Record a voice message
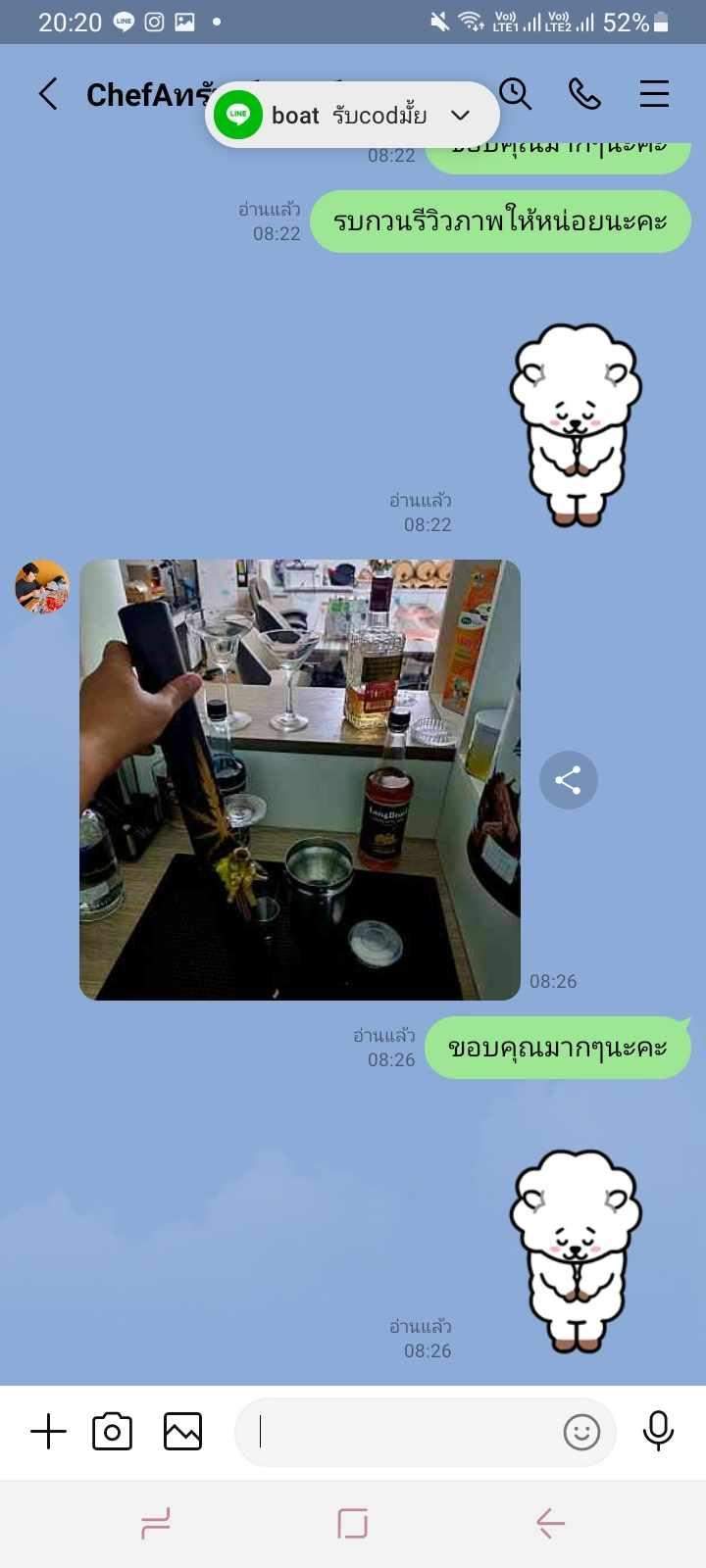Viewport: 706px width, 1568px height. 658,1432
